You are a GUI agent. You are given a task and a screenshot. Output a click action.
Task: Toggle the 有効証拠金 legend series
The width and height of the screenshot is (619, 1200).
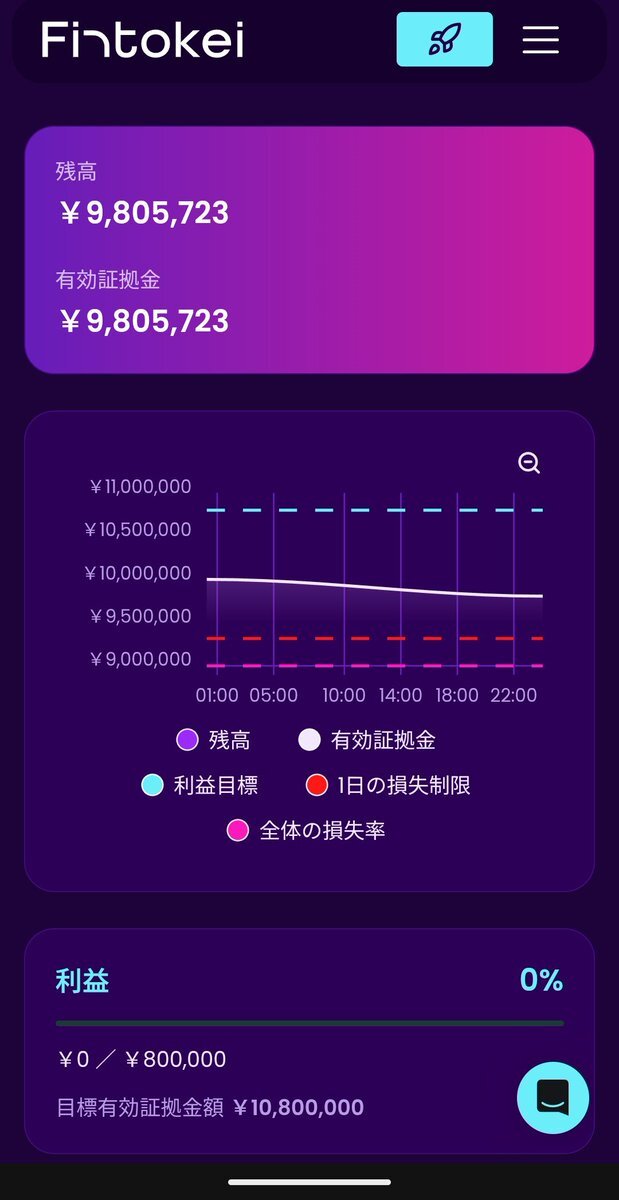coord(367,740)
